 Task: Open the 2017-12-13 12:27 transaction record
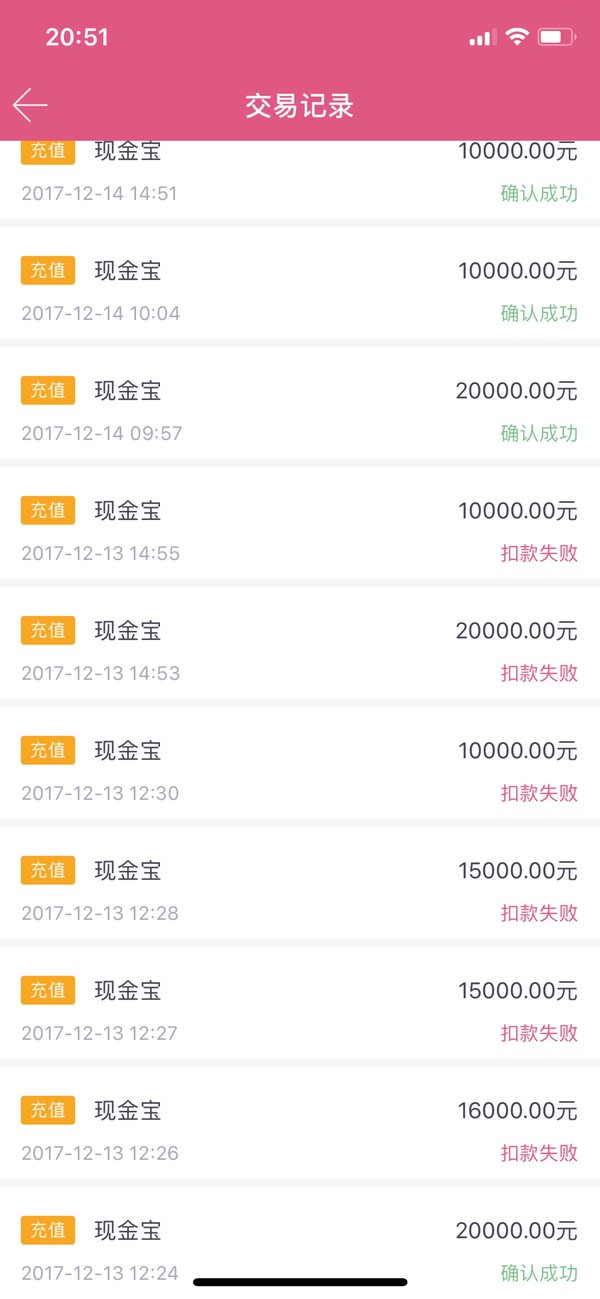click(x=300, y=1007)
